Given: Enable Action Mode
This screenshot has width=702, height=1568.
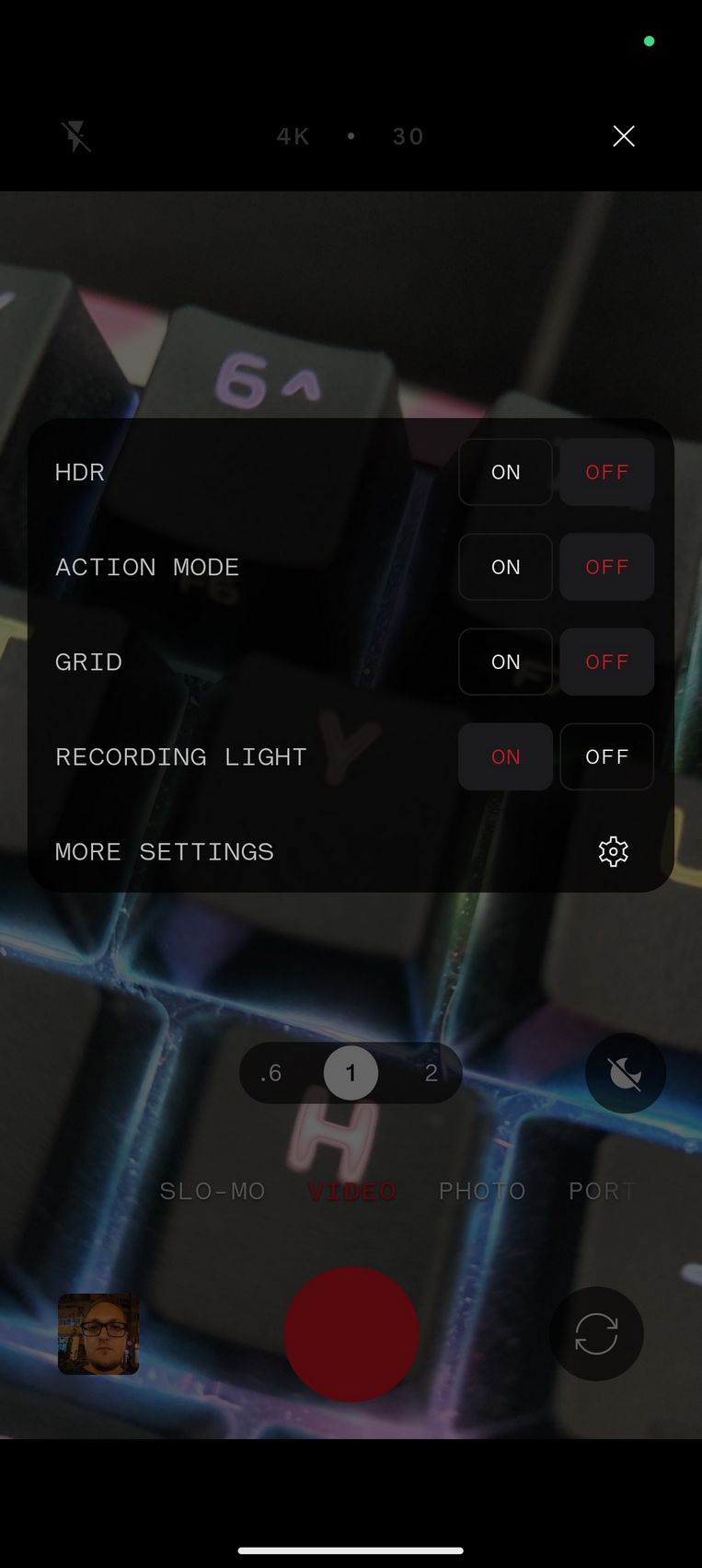Looking at the screenshot, I should click(505, 567).
